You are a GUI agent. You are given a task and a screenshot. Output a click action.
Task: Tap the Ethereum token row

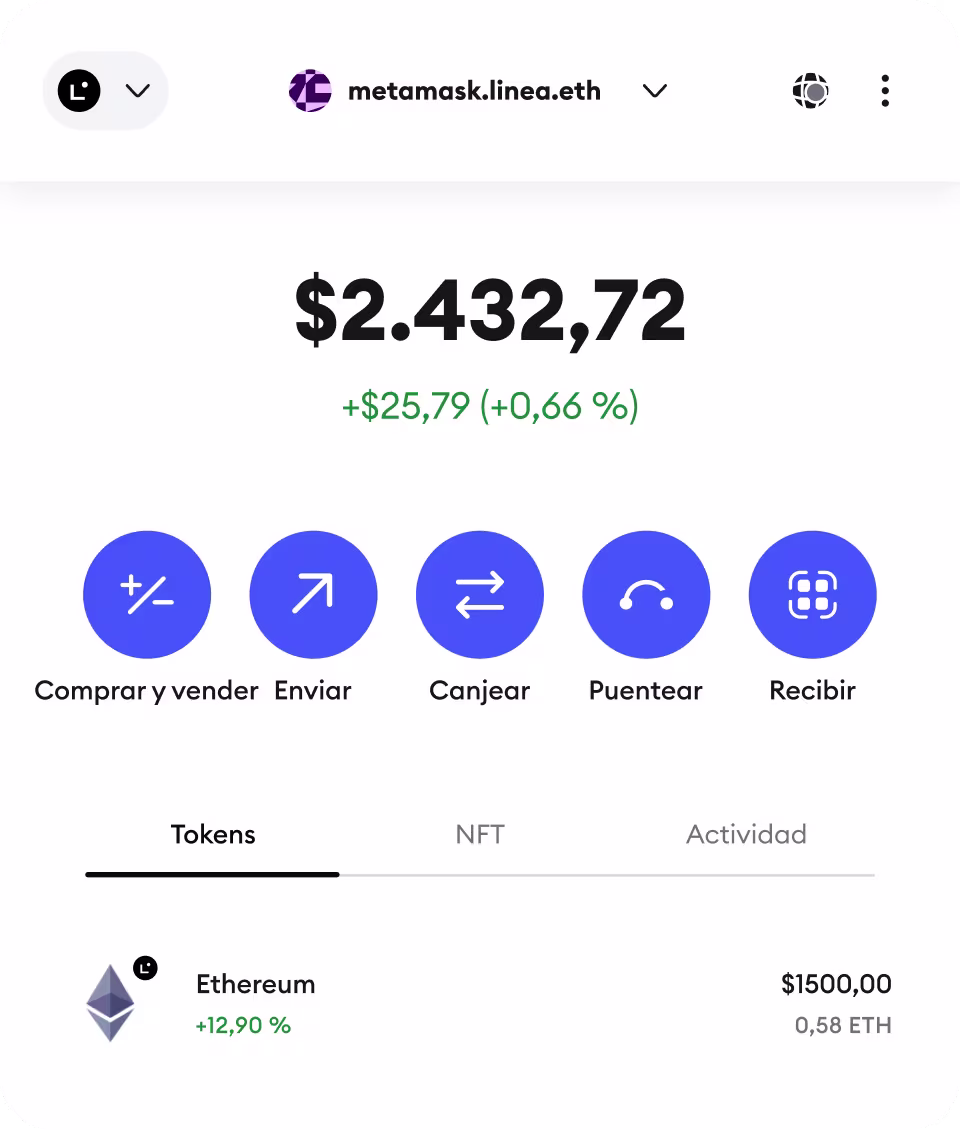coord(480,1003)
